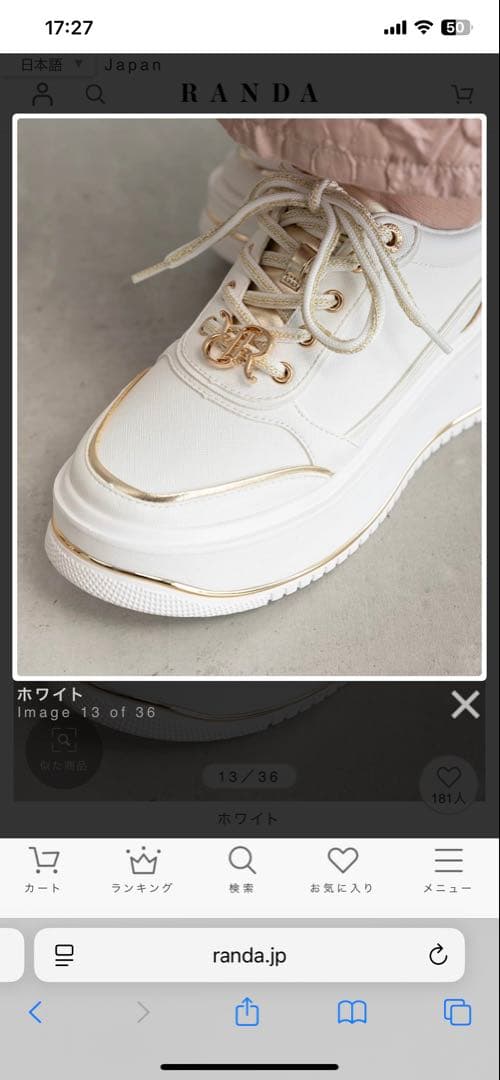Share this page from Safari toolbar
The image size is (500, 1080).
point(247,1012)
